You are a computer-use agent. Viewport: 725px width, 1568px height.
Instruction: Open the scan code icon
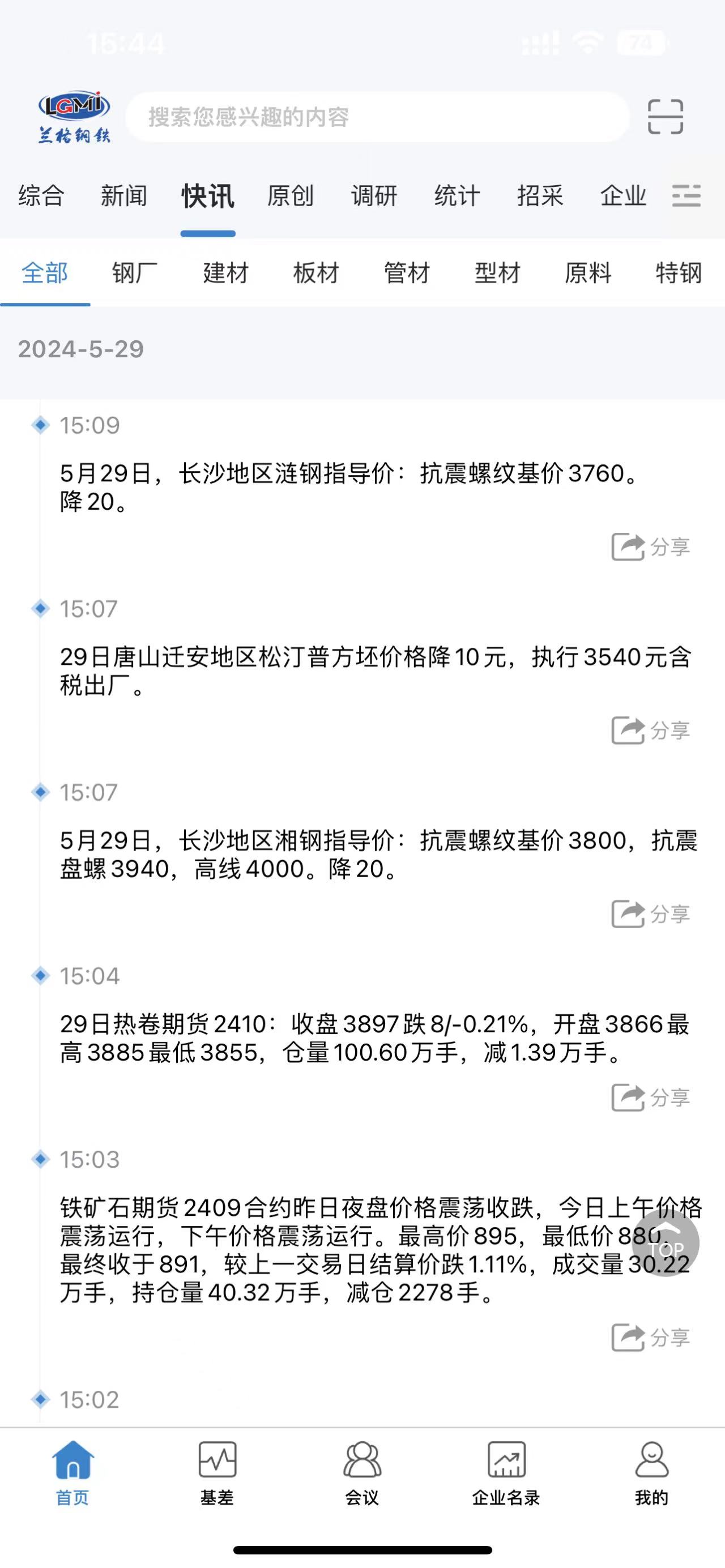(x=666, y=117)
